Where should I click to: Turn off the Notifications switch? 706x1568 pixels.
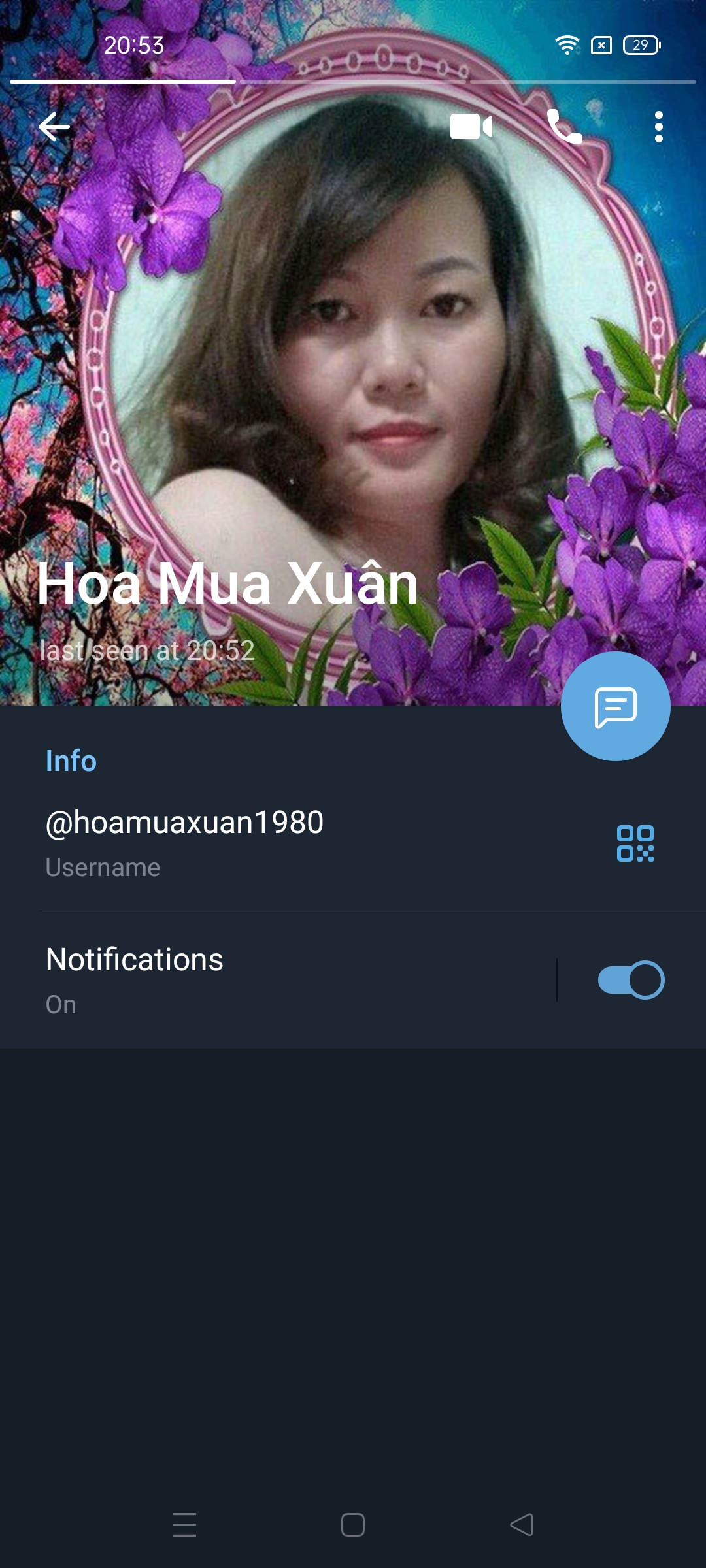pyautogui.click(x=631, y=980)
